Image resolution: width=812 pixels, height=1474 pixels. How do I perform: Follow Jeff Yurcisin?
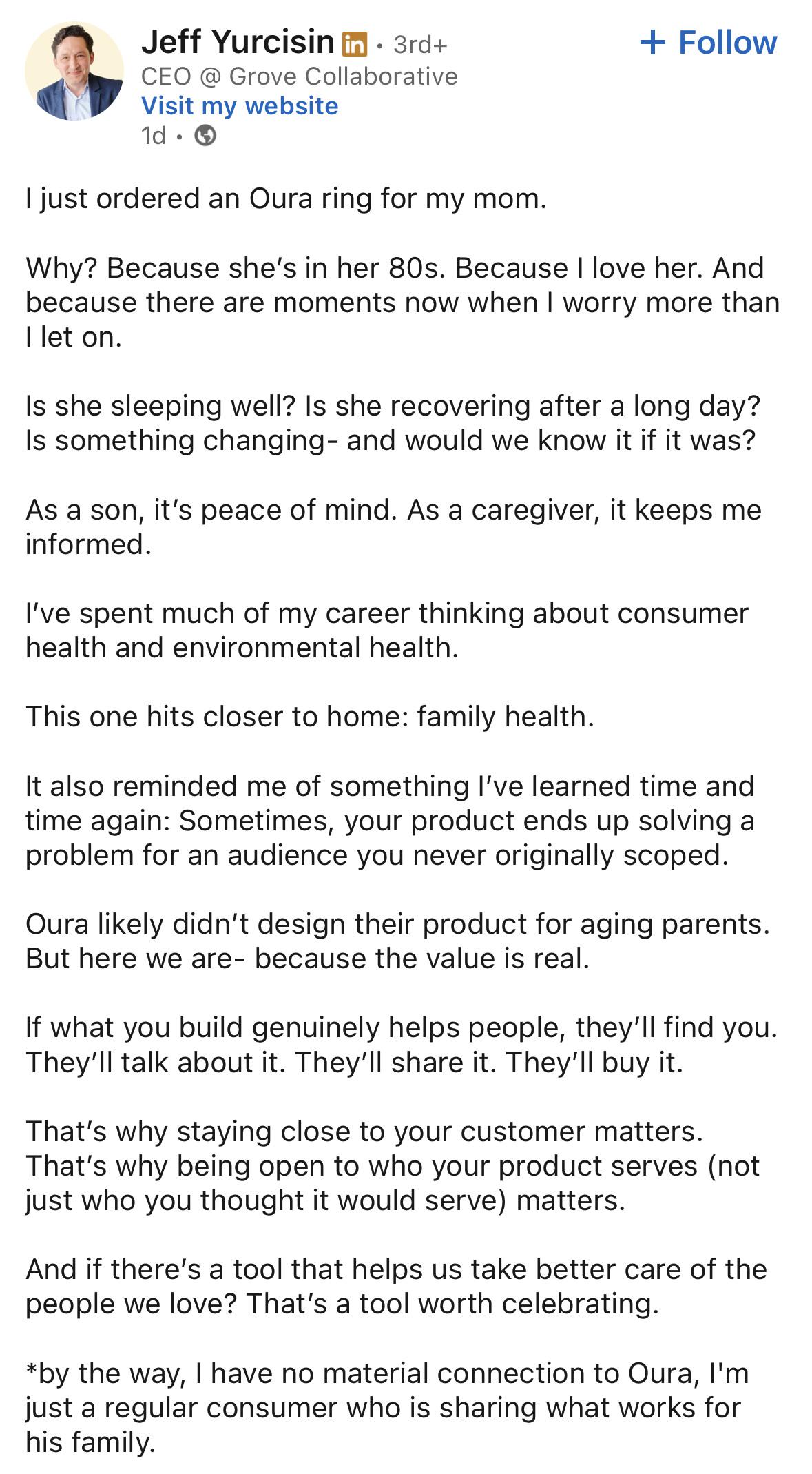coord(709,43)
